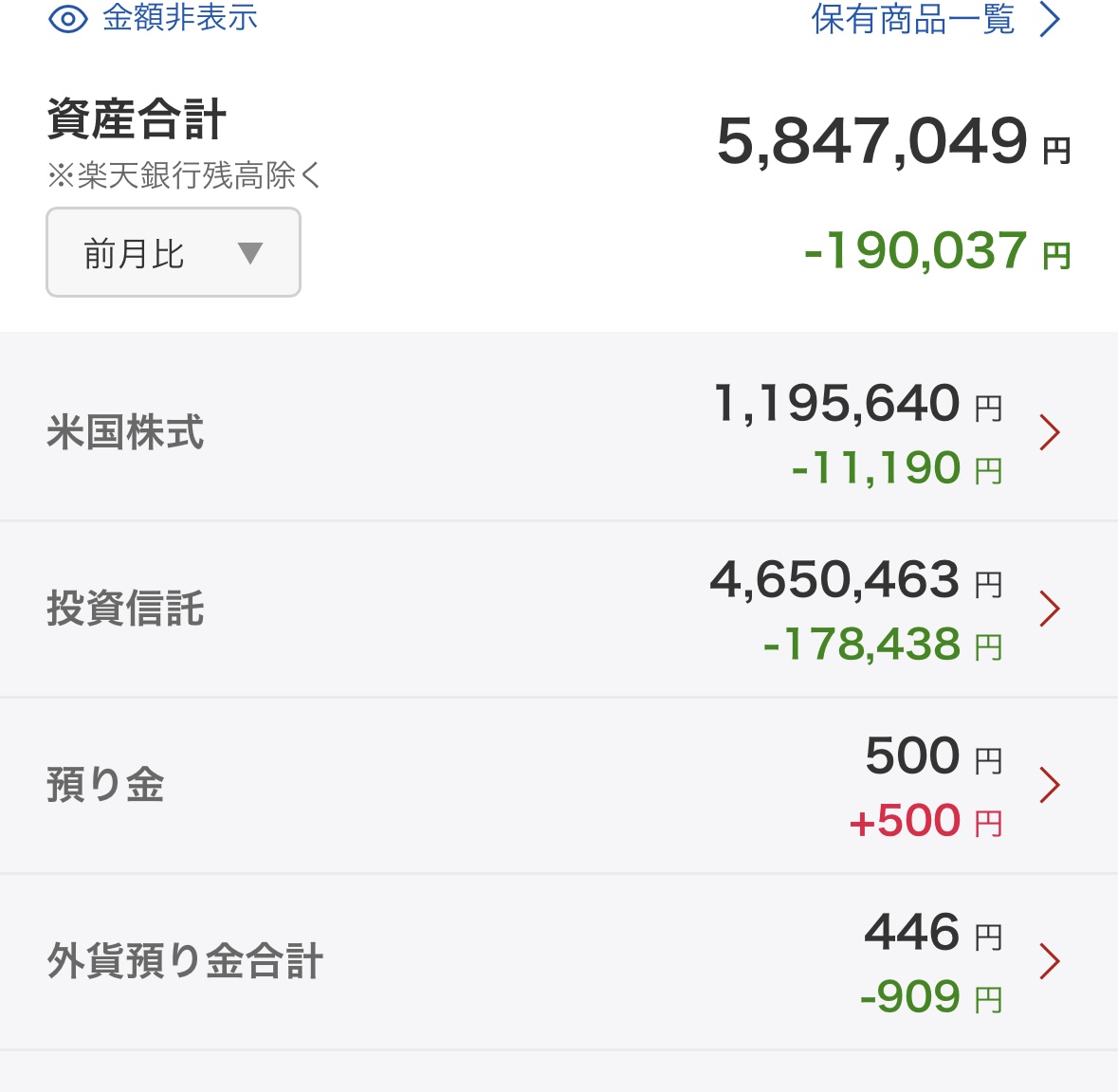The width and height of the screenshot is (1118, 1092).
Task: View 預り金 details
Action: (x=559, y=786)
